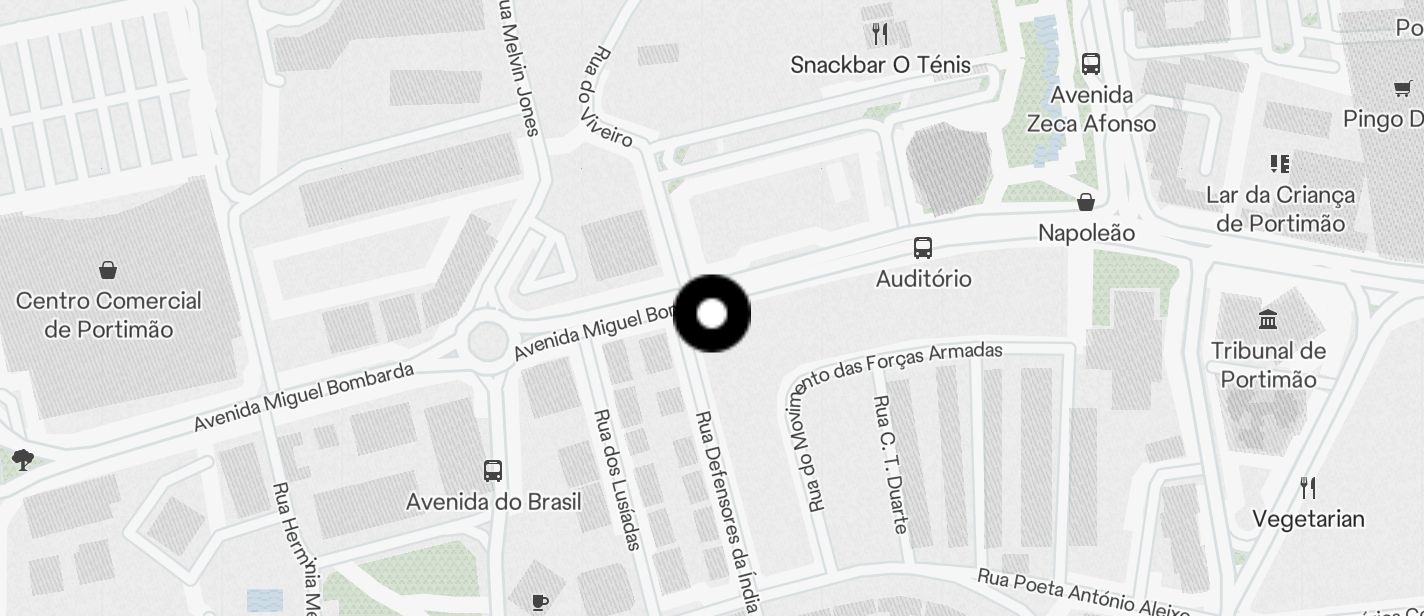Select the Napoleão shop marker

coord(1086,203)
